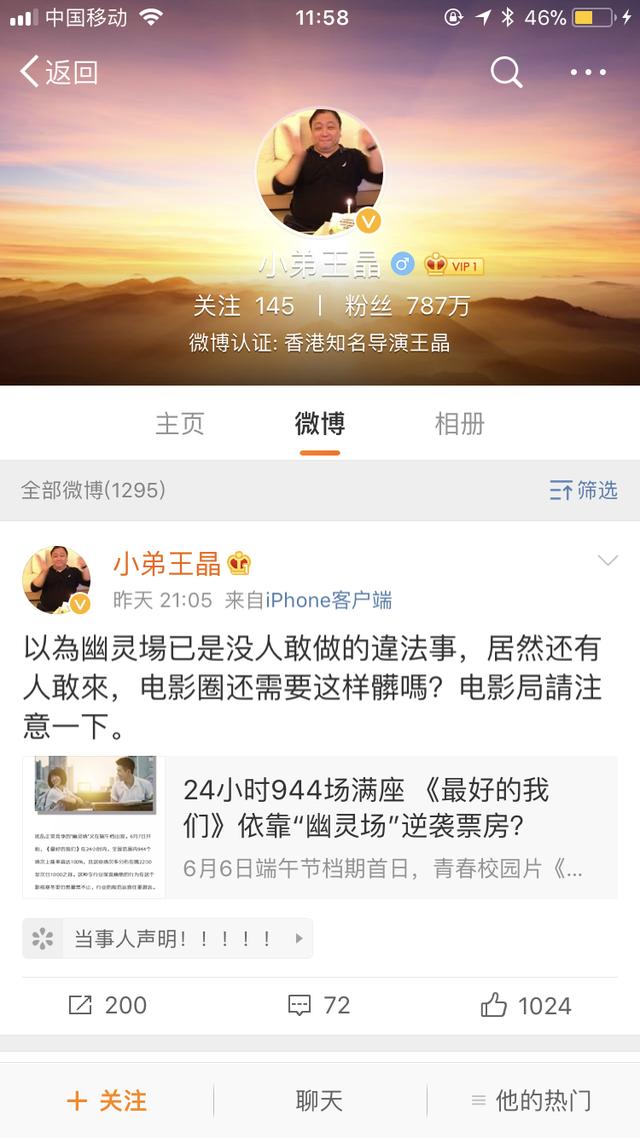Viewport: 640px width, 1138px height.
Task: Open the 当事人声明 tag
Action: point(168,939)
